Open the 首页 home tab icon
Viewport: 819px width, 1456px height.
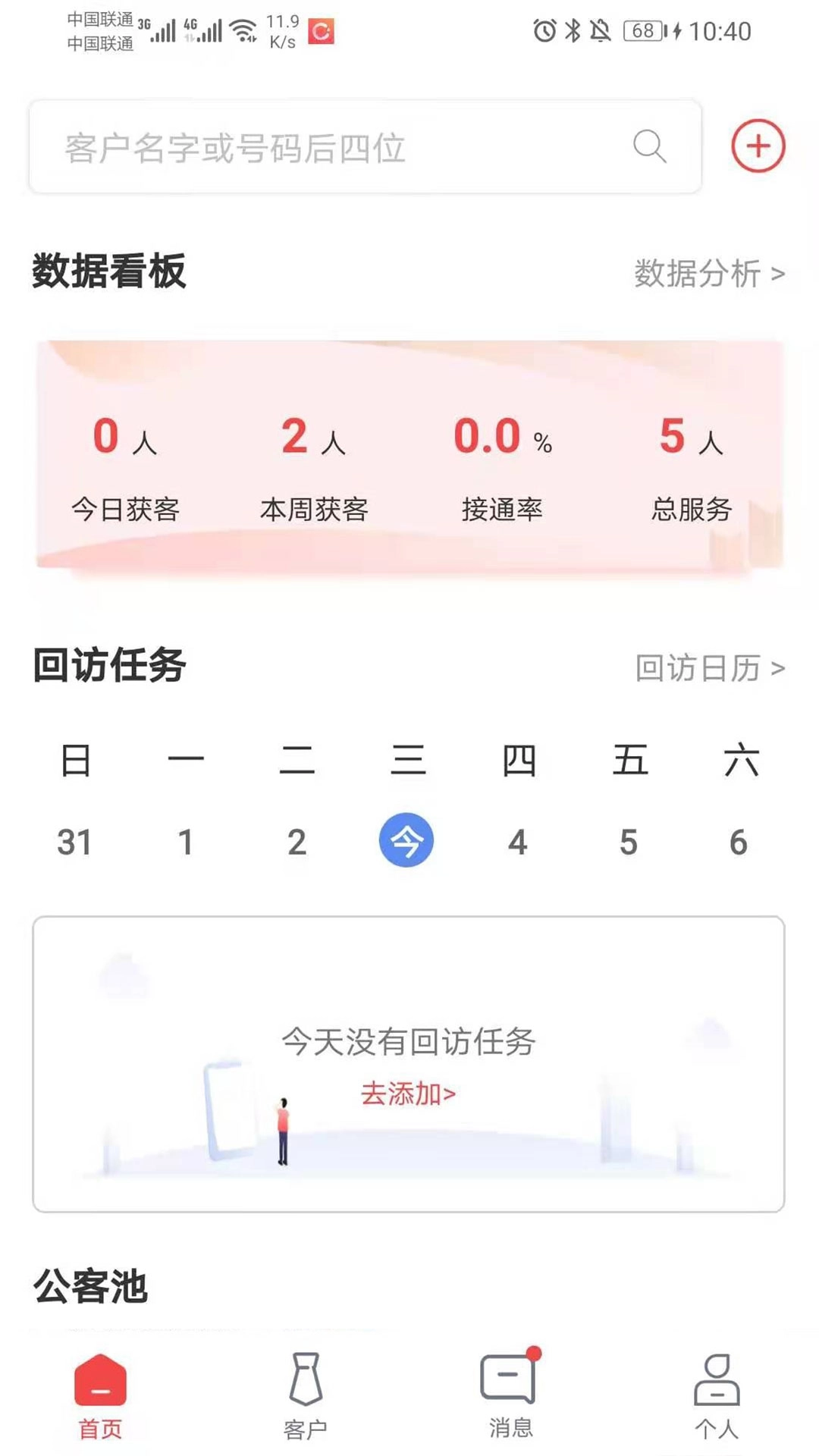tap(101, 1380)
